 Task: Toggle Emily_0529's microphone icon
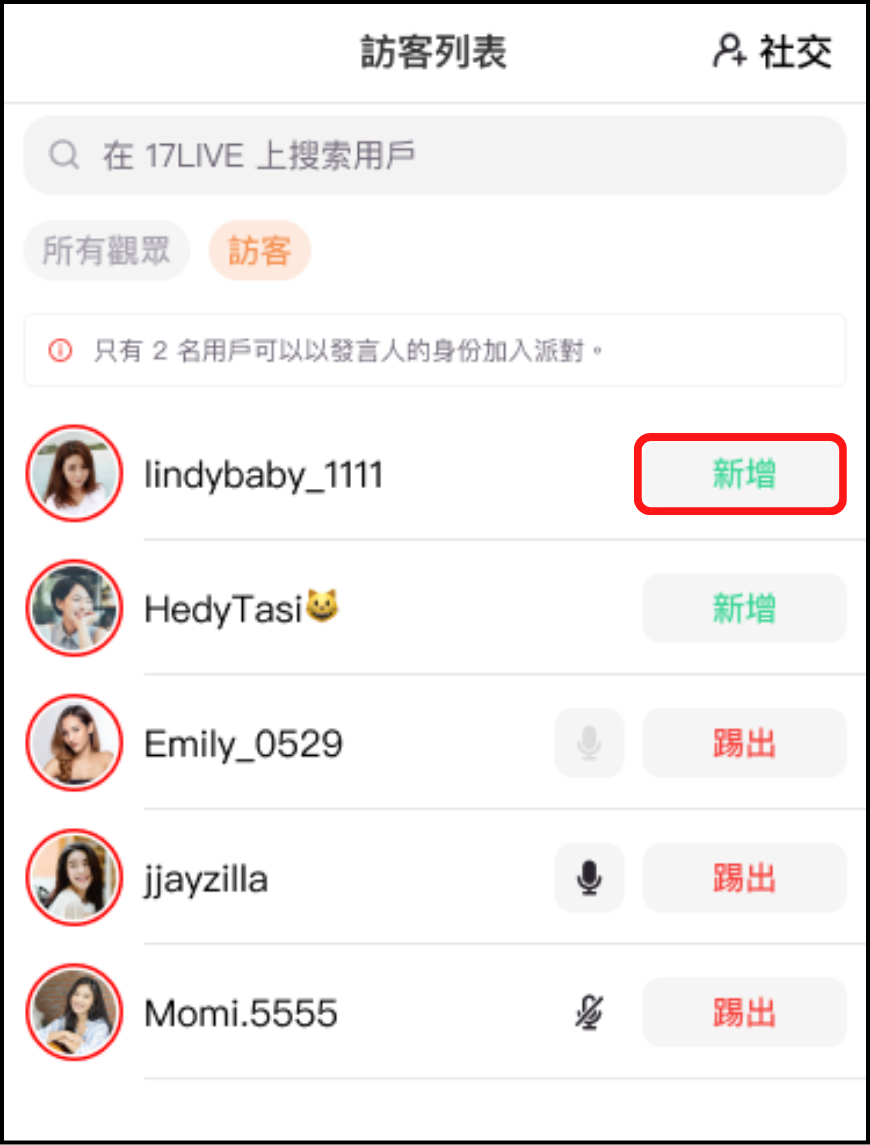pyautogui.click(x=589, y=744)
